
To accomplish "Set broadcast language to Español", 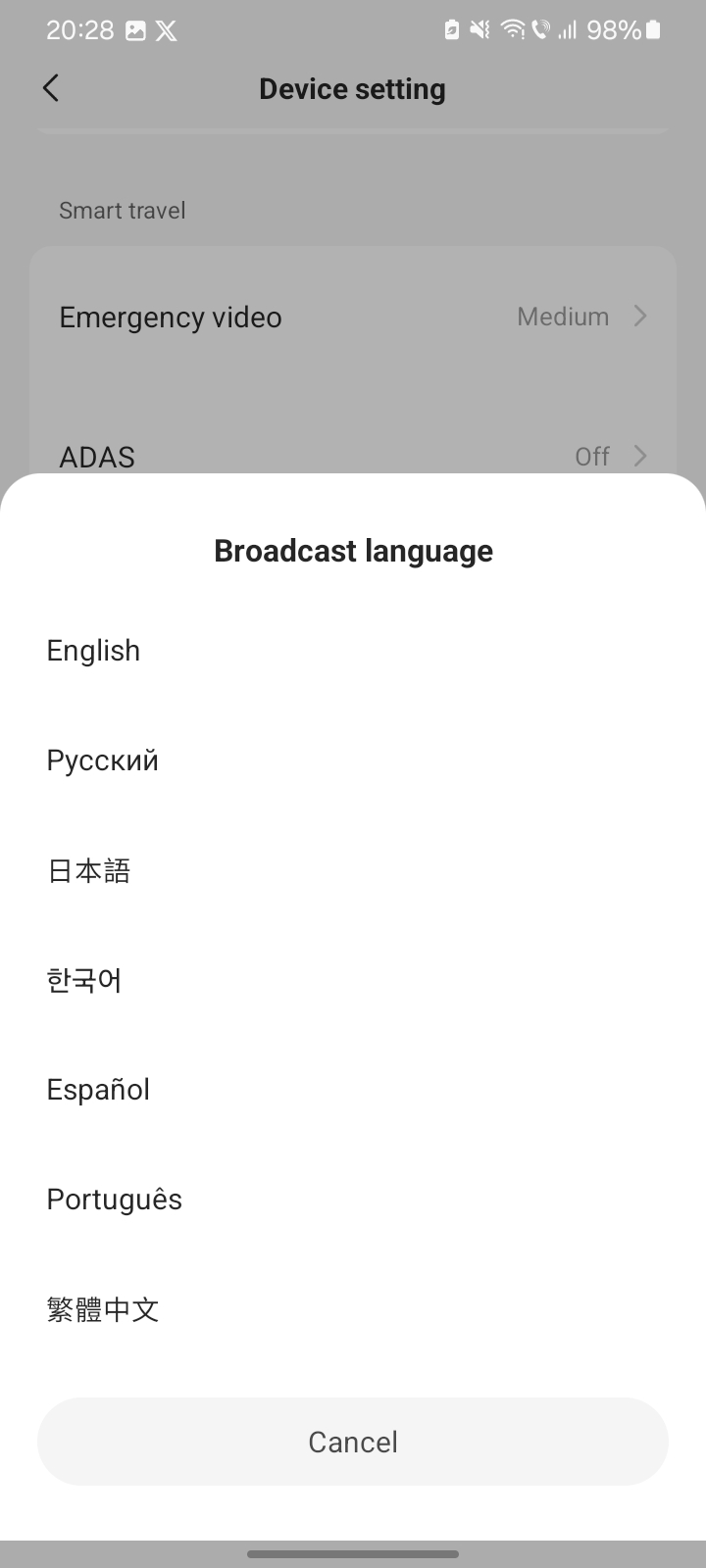I will point(353,1090).
